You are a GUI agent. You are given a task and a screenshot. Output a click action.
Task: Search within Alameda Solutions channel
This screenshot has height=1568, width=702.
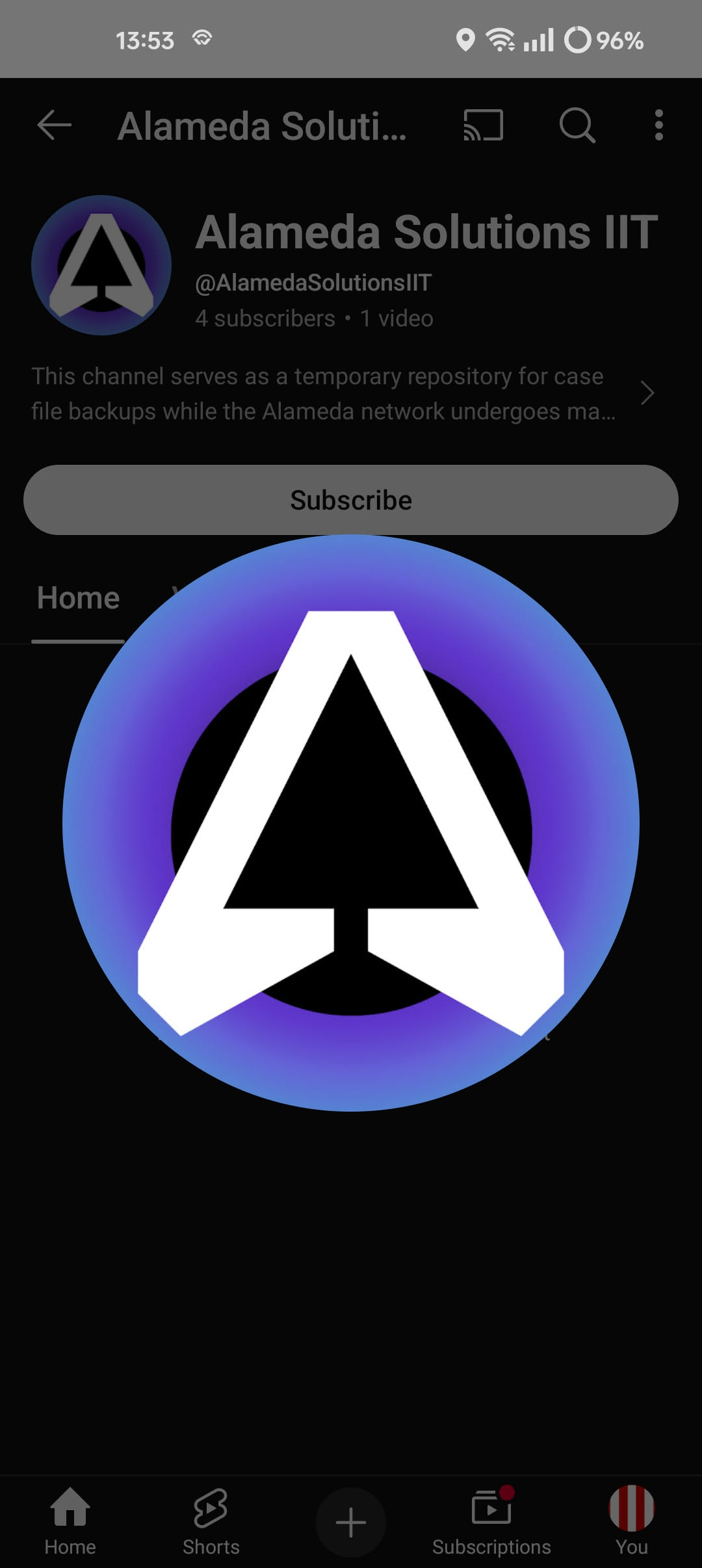[577, 125]
